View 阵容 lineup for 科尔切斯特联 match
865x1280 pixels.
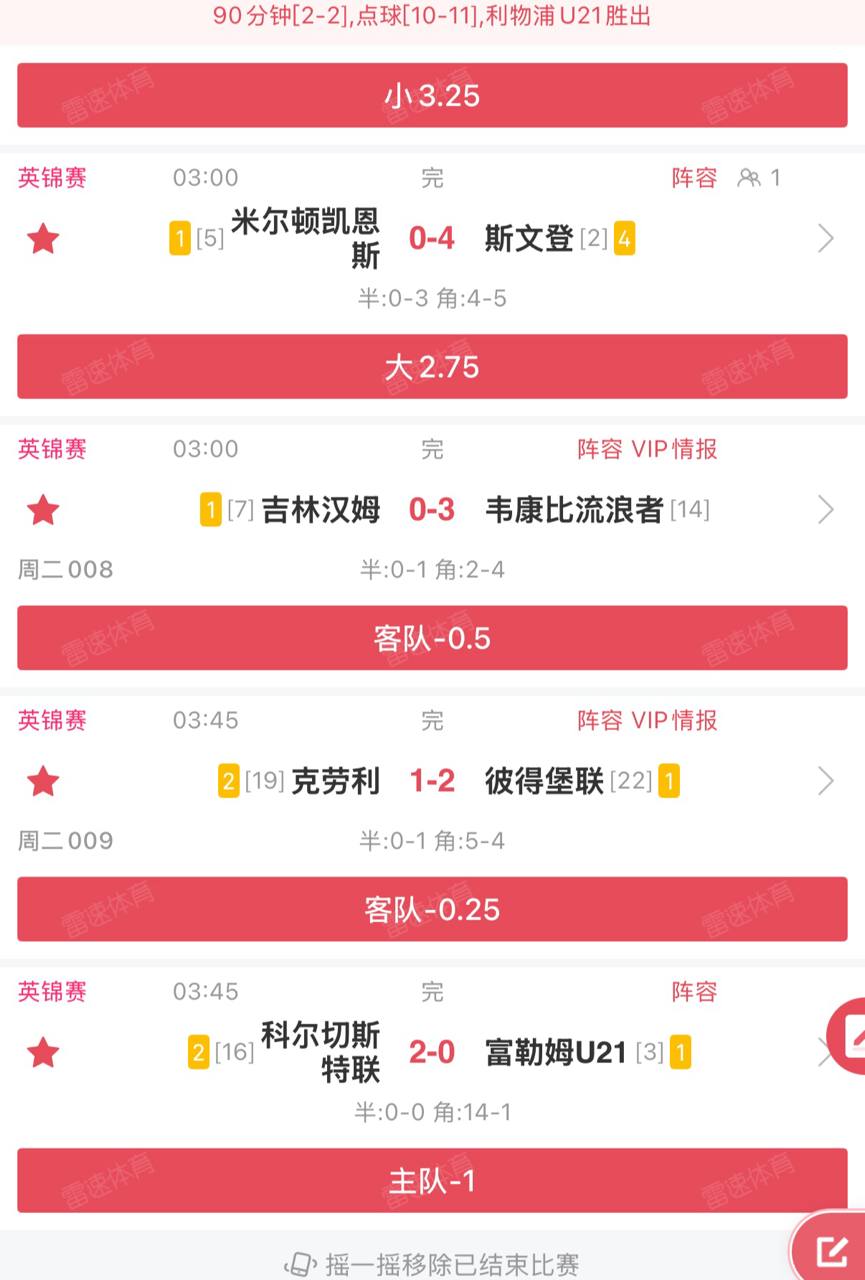tap(694, 992)
